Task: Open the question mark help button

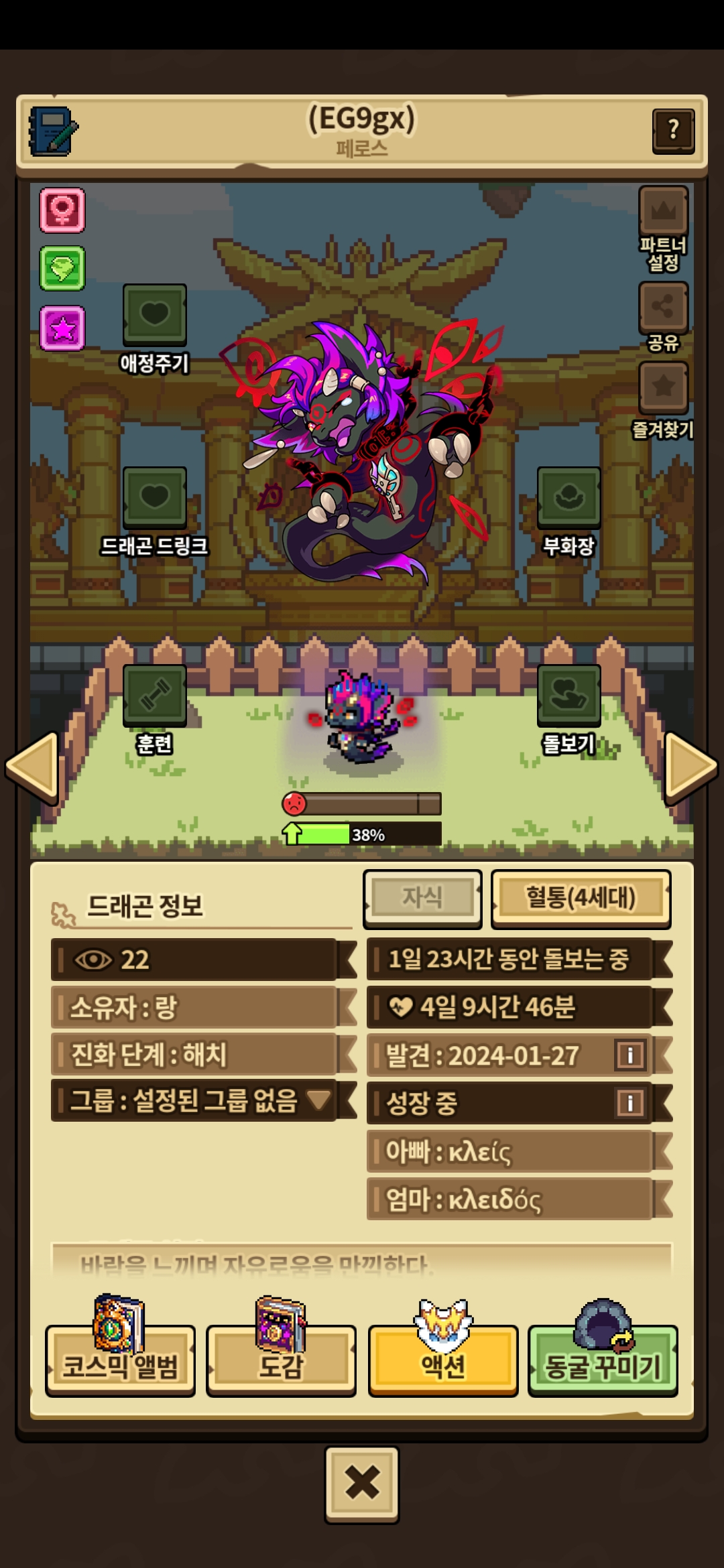Action: (673, 131)
